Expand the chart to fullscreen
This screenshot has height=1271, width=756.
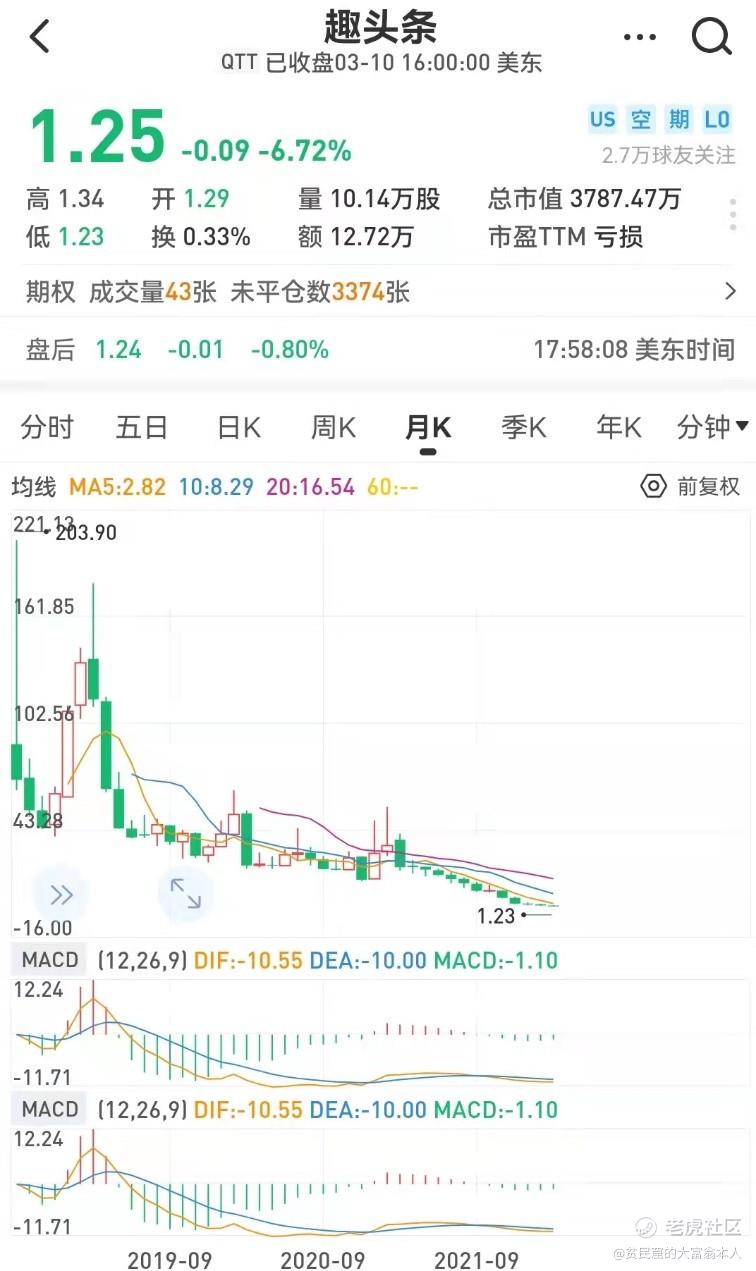[x=185, y=893]
